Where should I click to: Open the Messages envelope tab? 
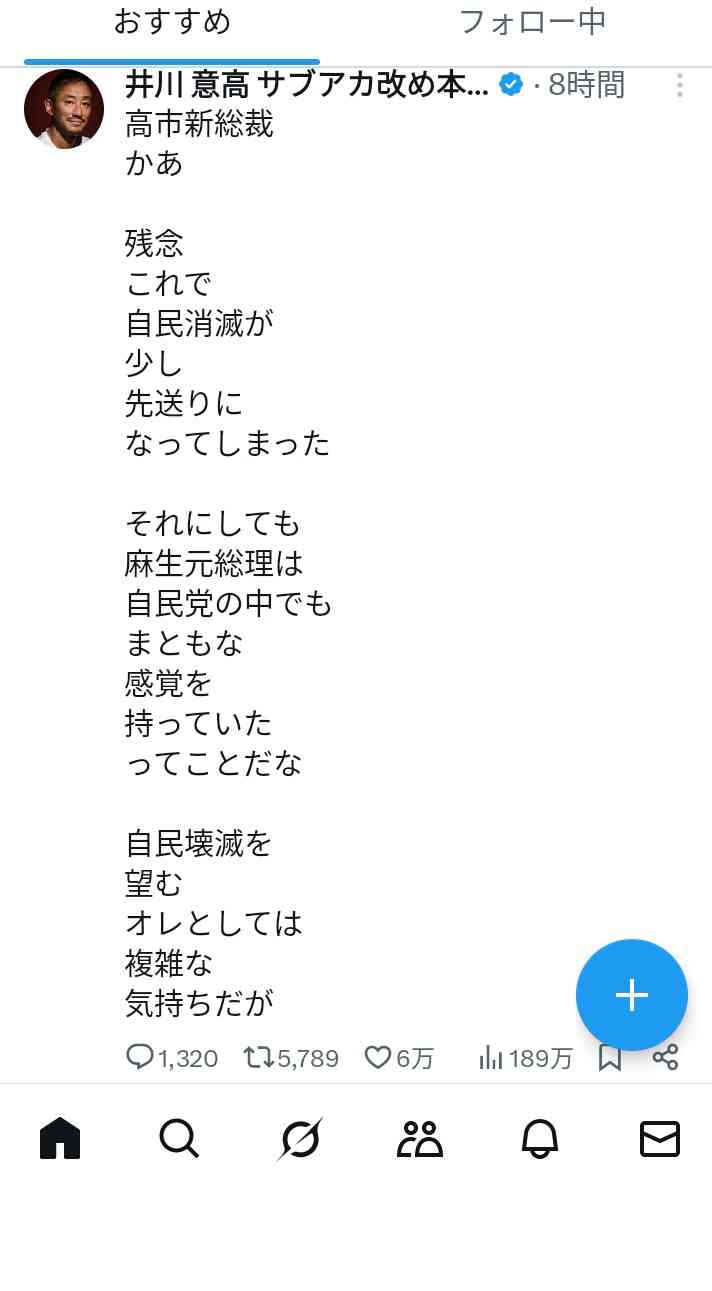click(660, 1138)
